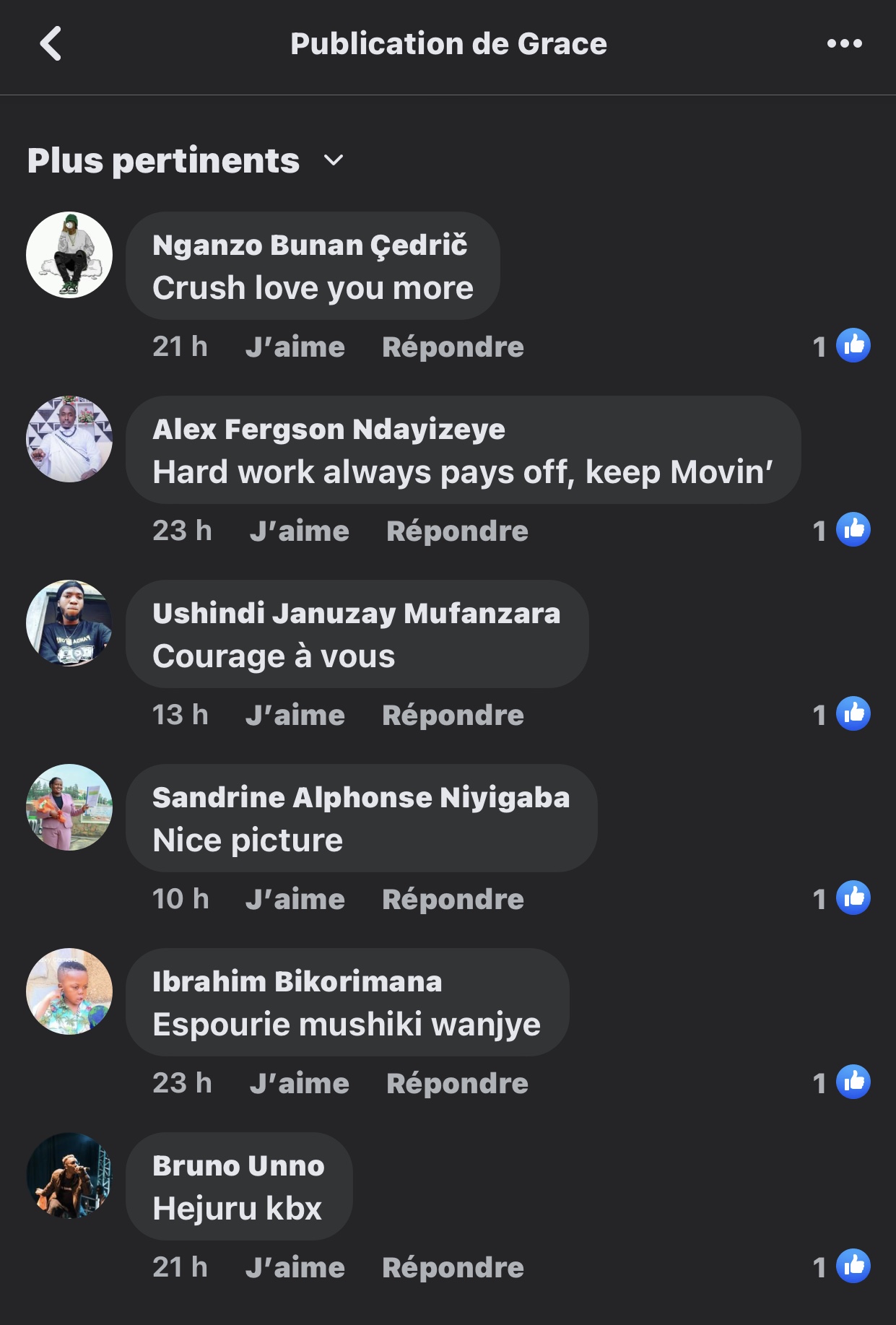
Task: Like Bruno Unno's comment
Action: 295,1268
